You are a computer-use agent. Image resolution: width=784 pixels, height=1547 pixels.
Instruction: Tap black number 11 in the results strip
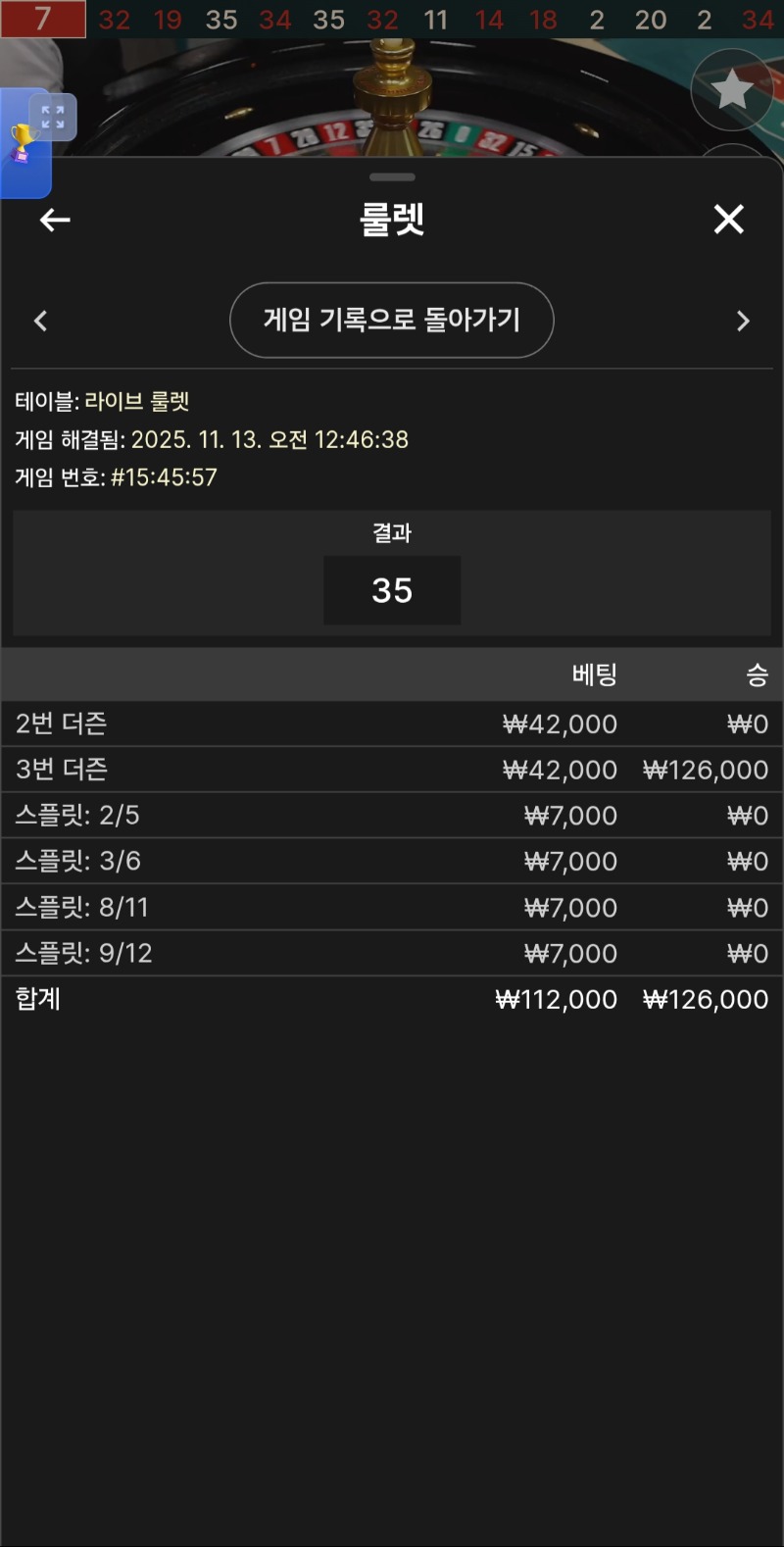click(x=436, y=20)
